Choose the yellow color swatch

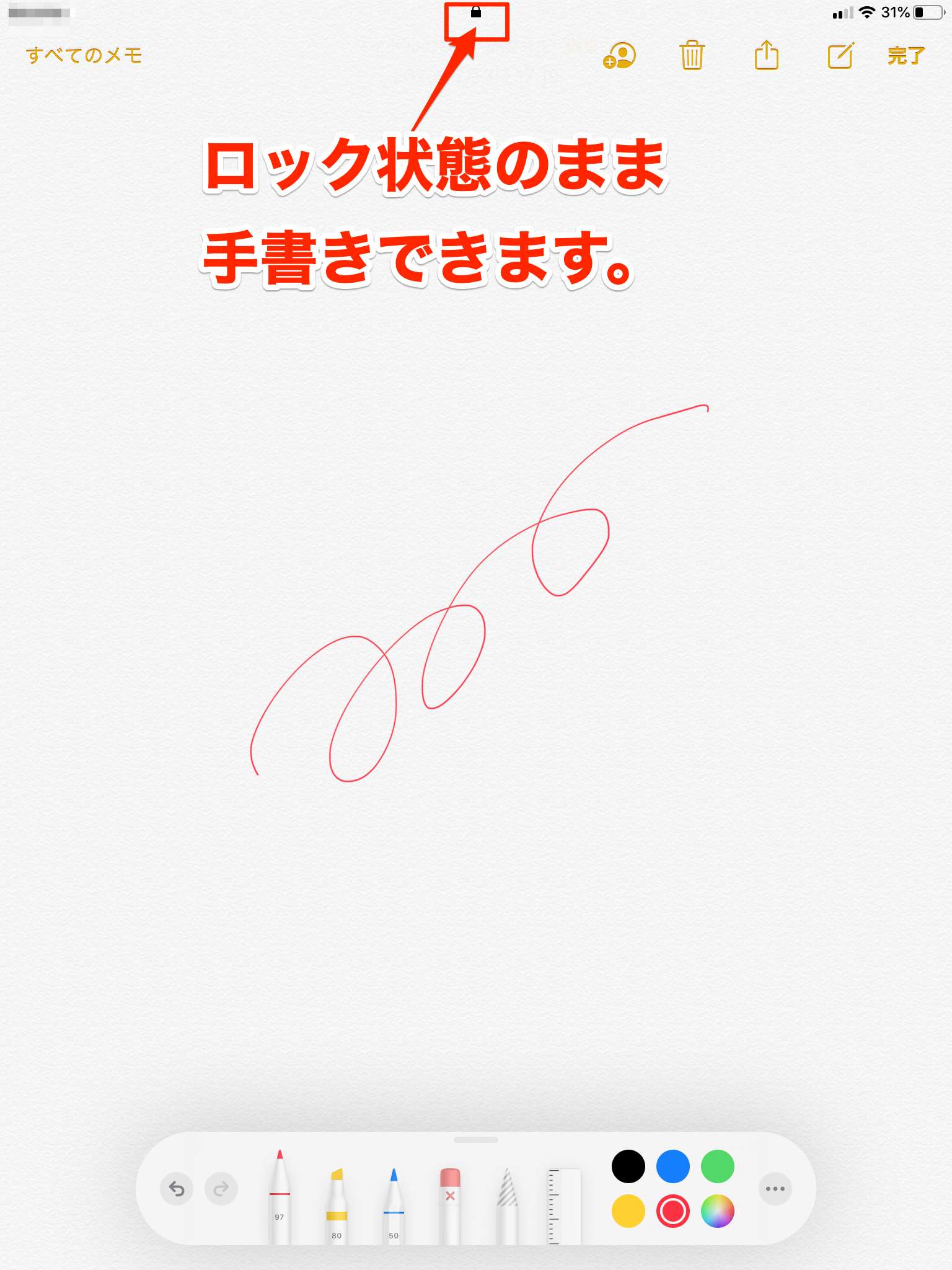point(628,1211)
